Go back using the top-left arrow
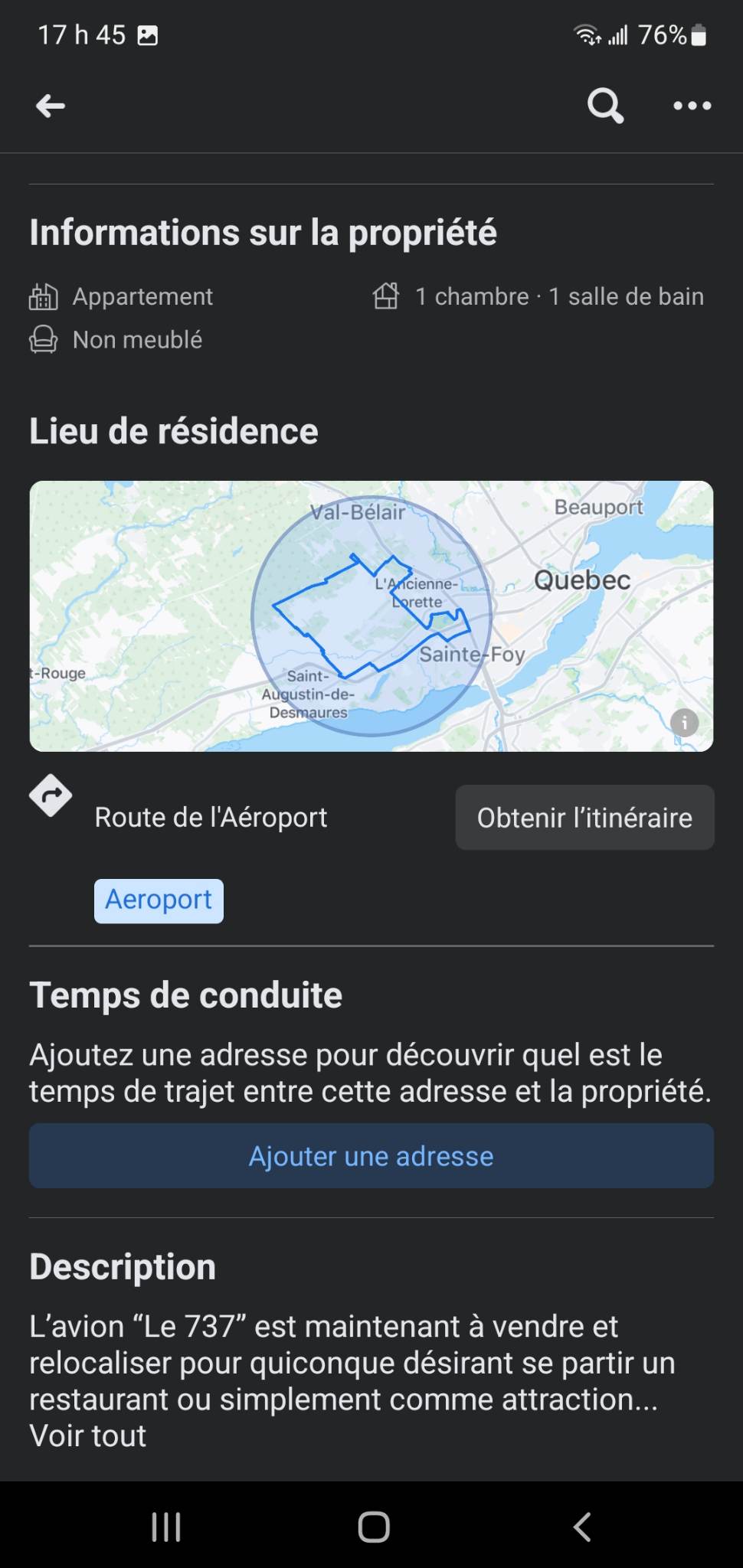Image resolution: width=743 pixels, height=1568 pixels. [x=51, y=106]
